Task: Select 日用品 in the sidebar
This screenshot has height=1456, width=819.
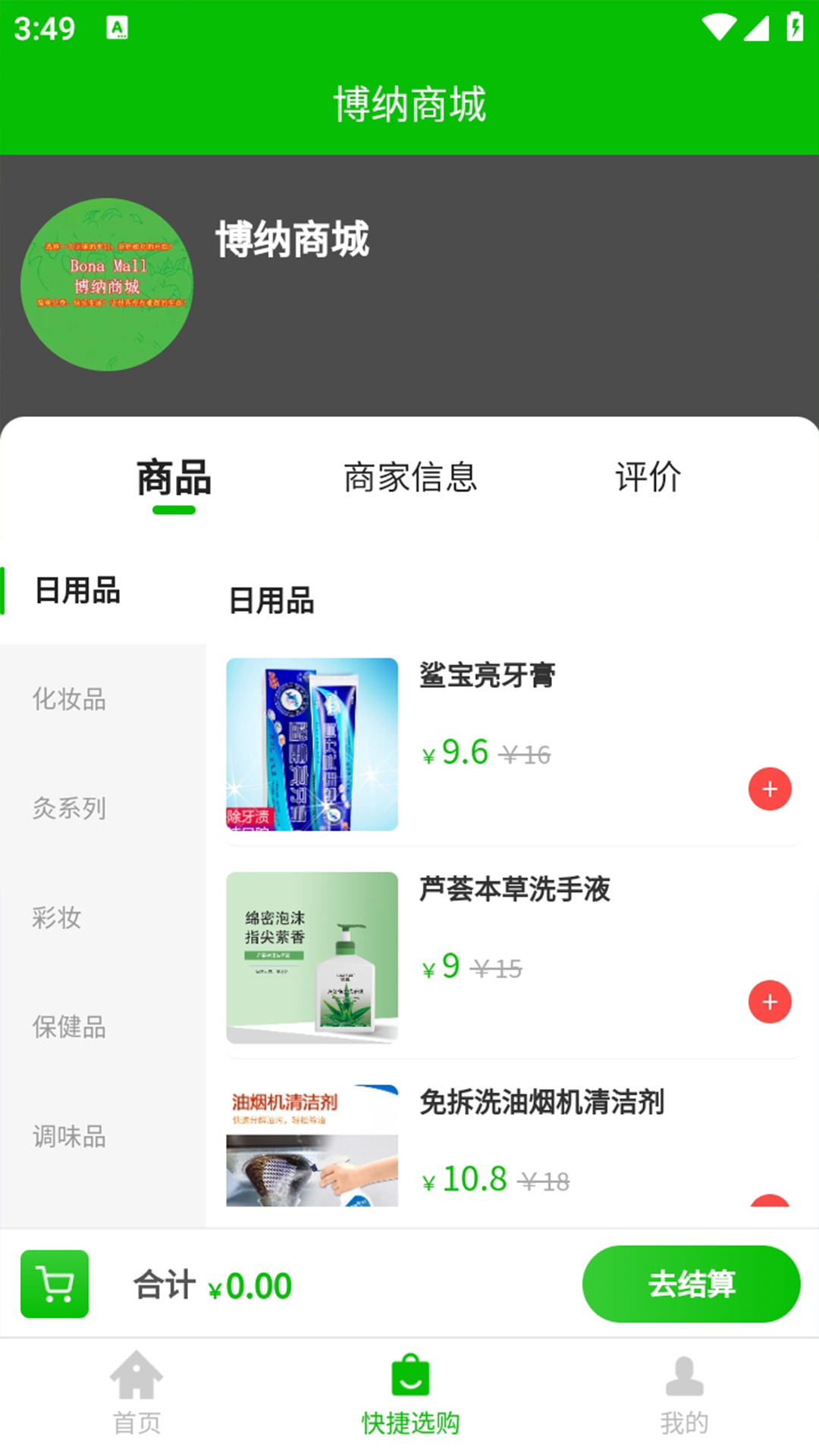Action: (x=77, y=591)
